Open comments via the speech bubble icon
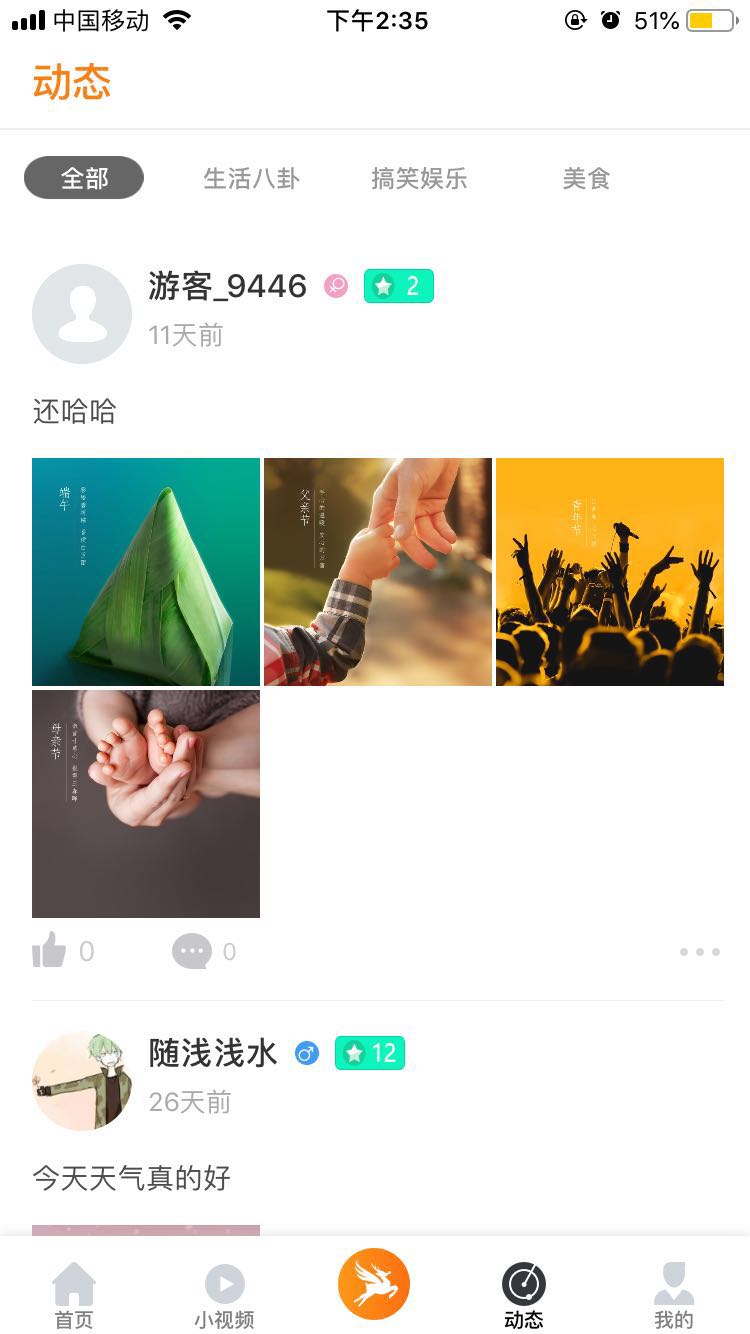Image resolution: width=750 pixels, height=1334 pixels. click(x=190, y=950)
